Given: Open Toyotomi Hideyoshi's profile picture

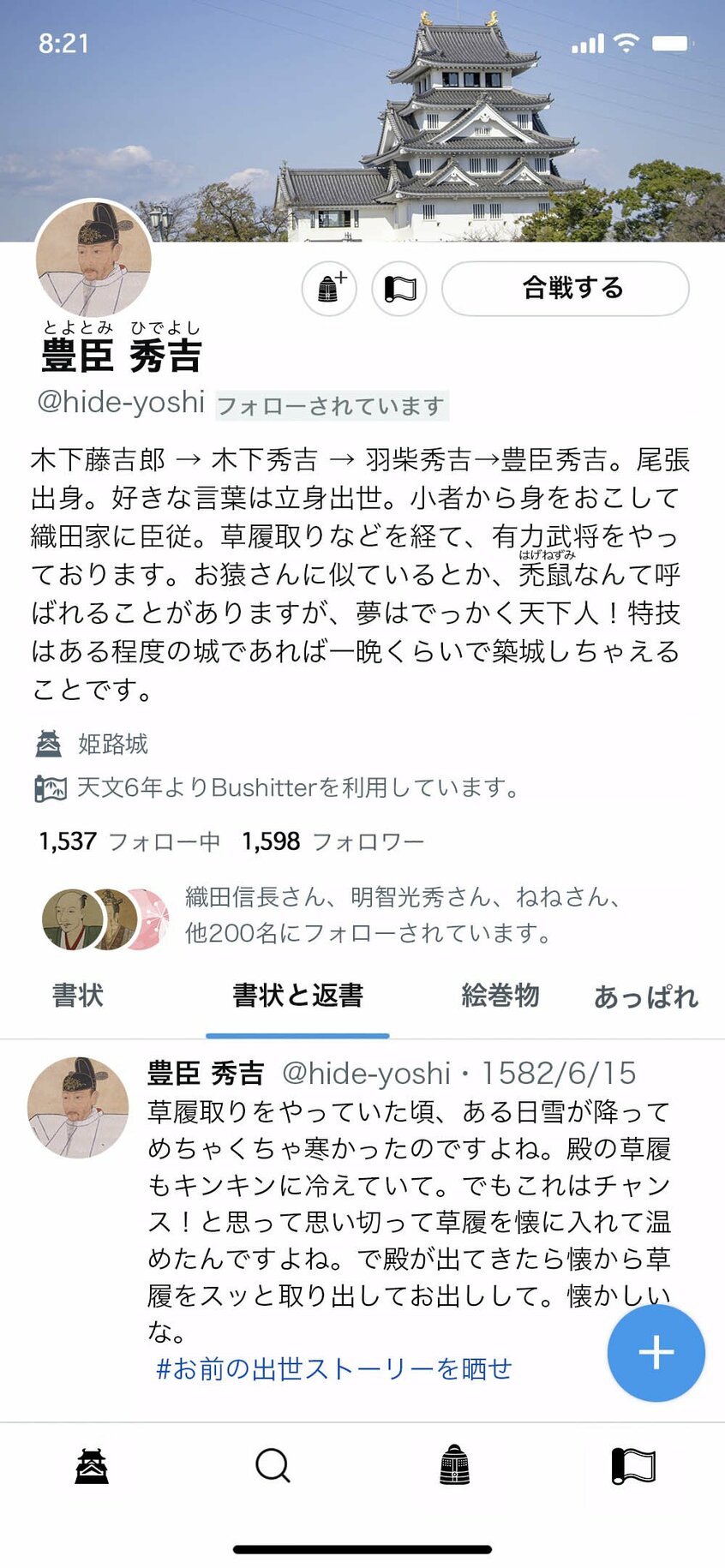Looking at the screenshot, I should pyautogui.click(x=93, y=260).
